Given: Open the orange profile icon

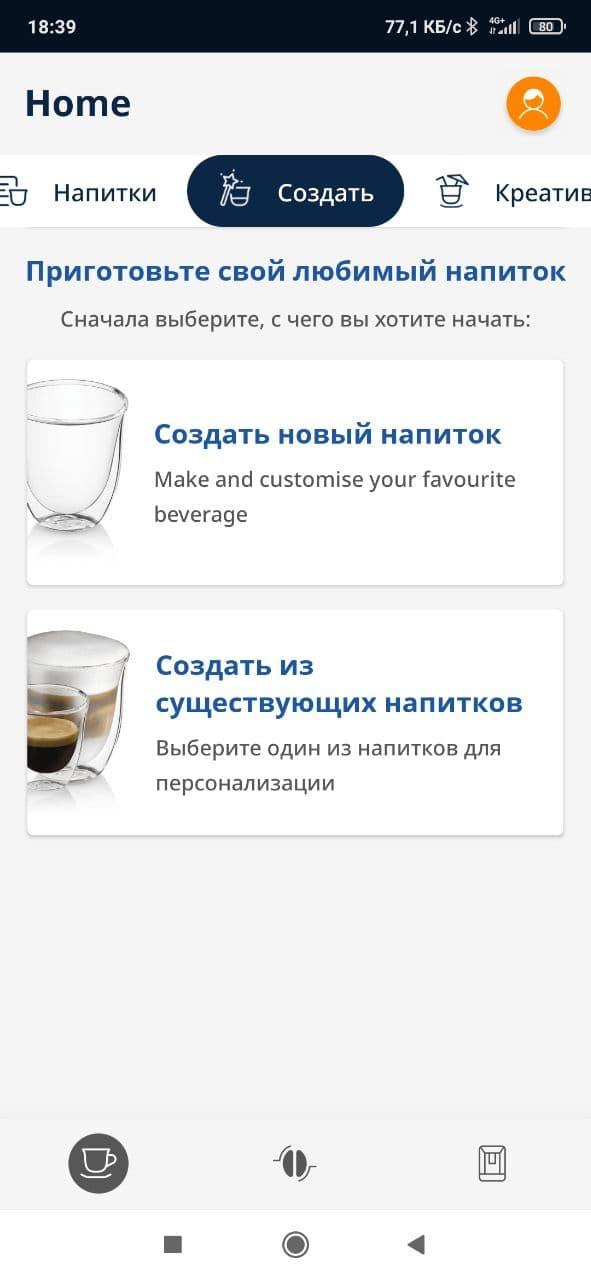Looking at the screenshot, I should pos(533,104).
